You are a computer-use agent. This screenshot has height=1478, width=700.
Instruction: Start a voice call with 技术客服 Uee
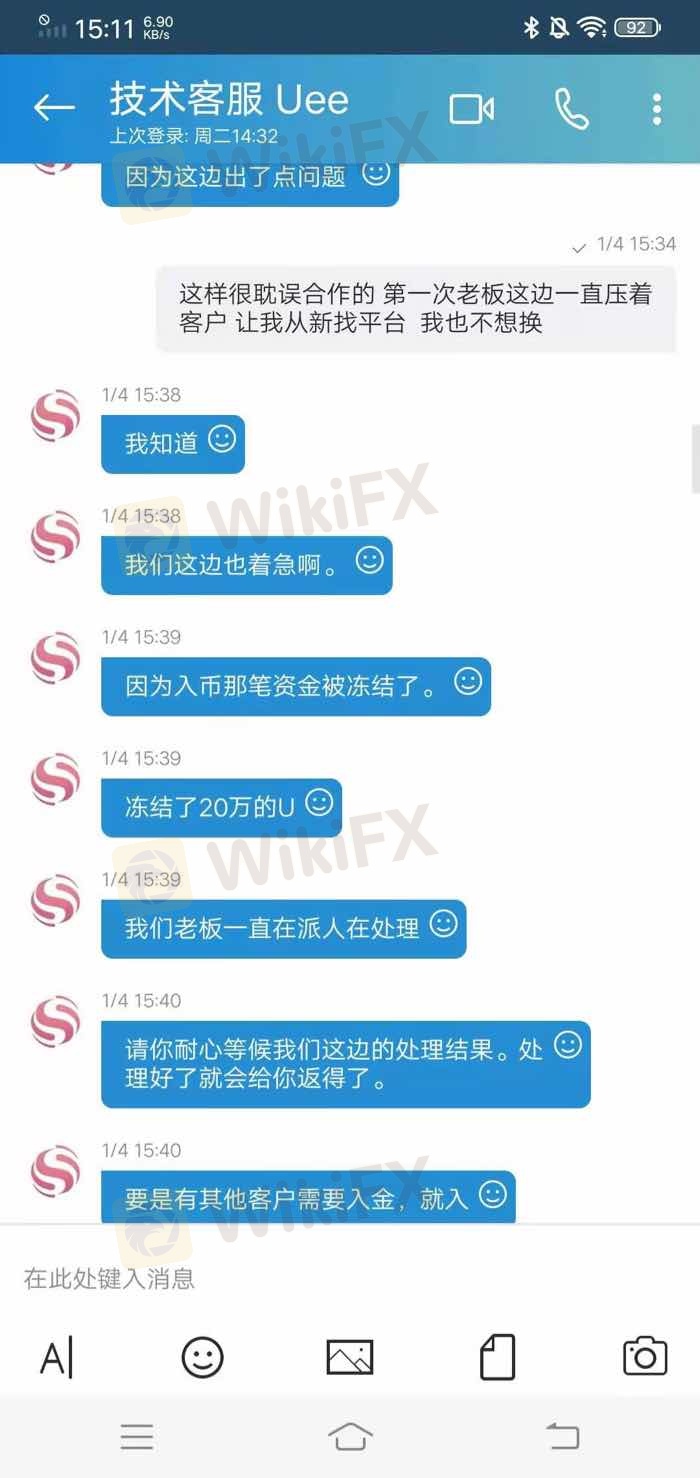click(572, 109)
